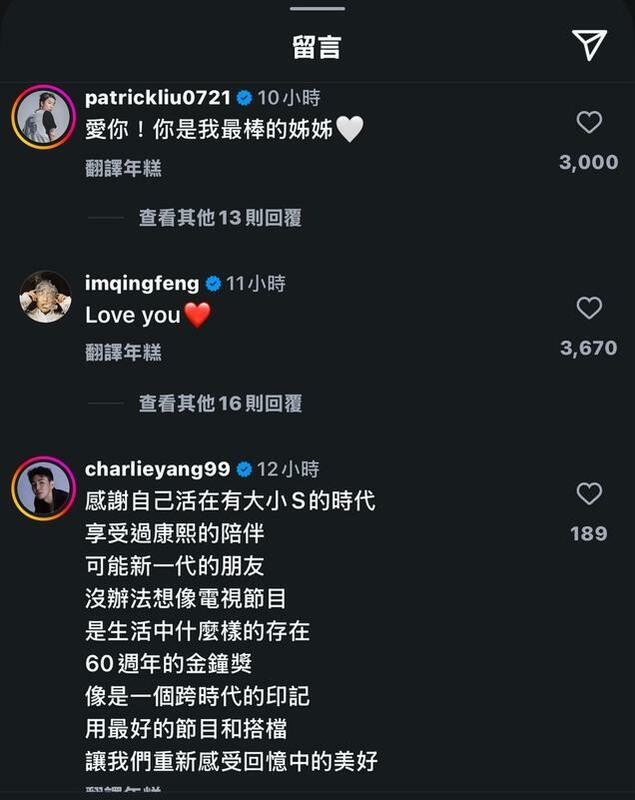Screen dimensions: 635x800
Task: Translate patrickliu0721's comment
Action: pyautogui.click(x=123, y=168)
